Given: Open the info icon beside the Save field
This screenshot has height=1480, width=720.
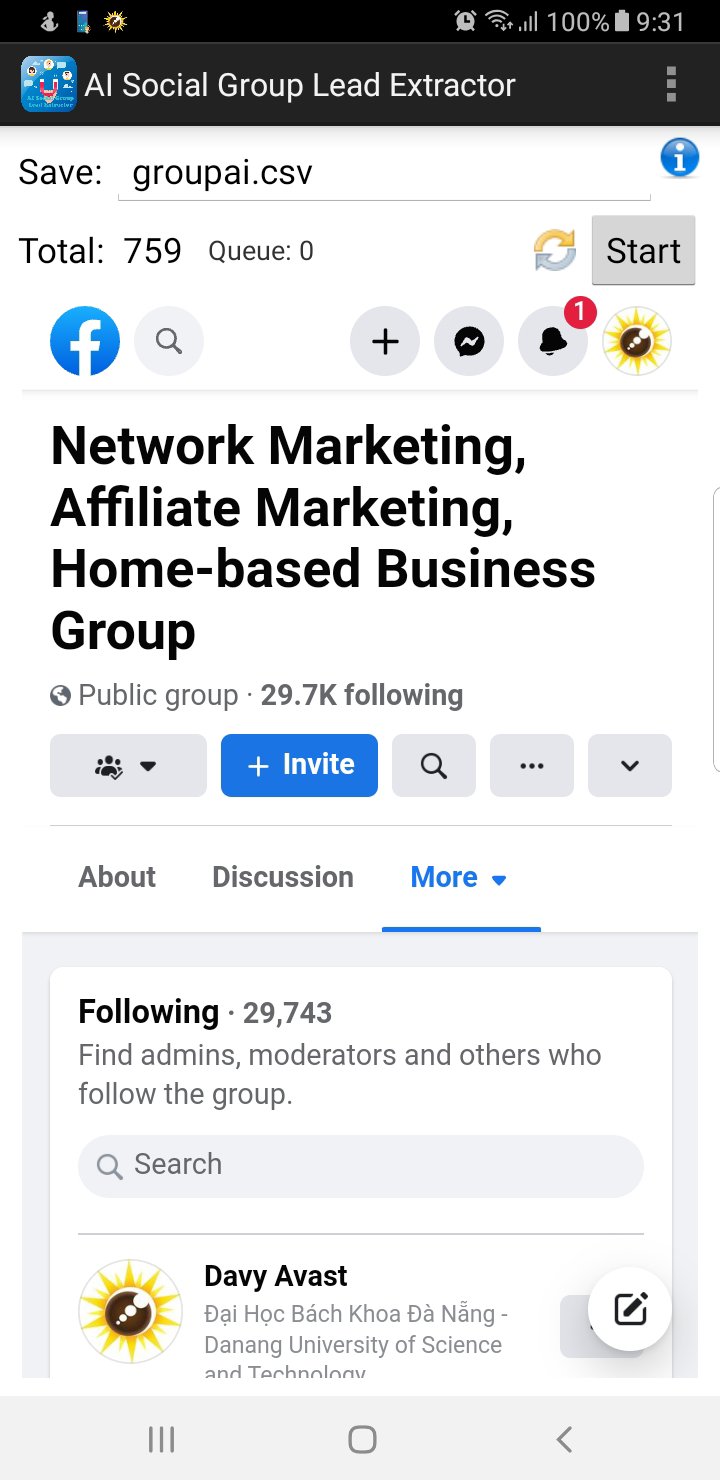Looking at the screenshot, I should click(680, 157).
